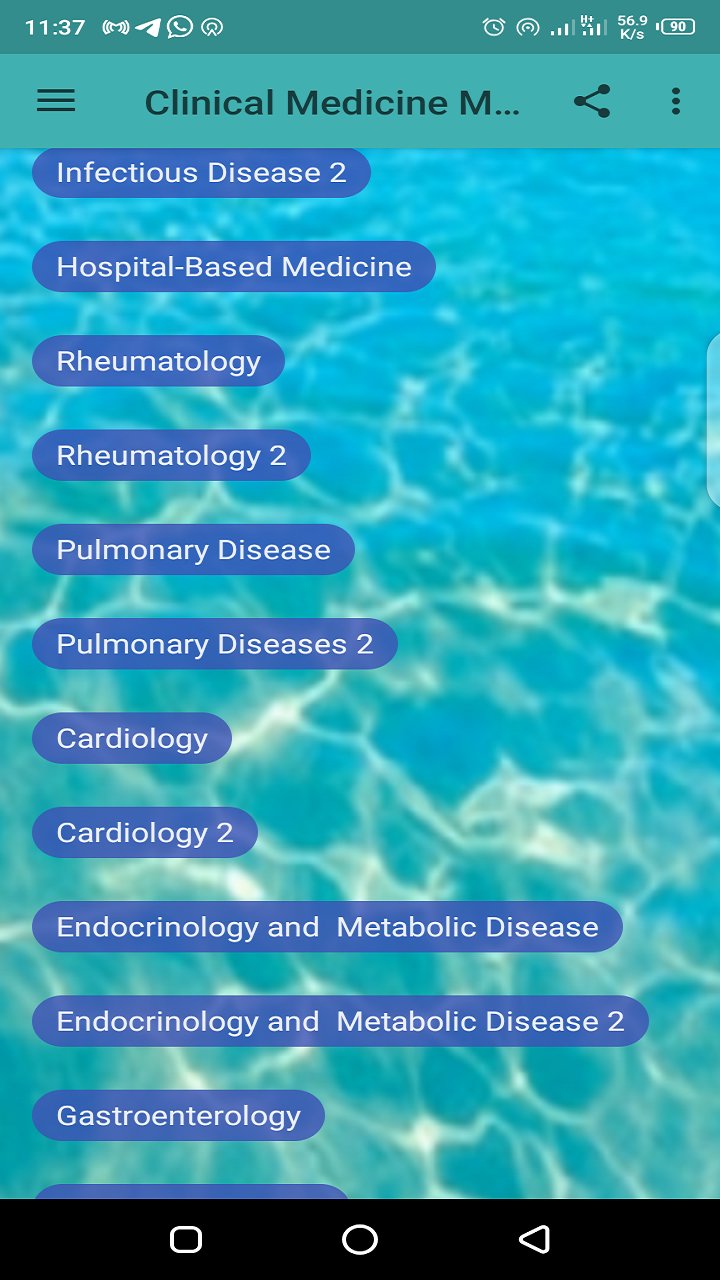This screenshot has height=1280, width=720.
Task: Open the first Rheumatology section
Action: [158, 361]
